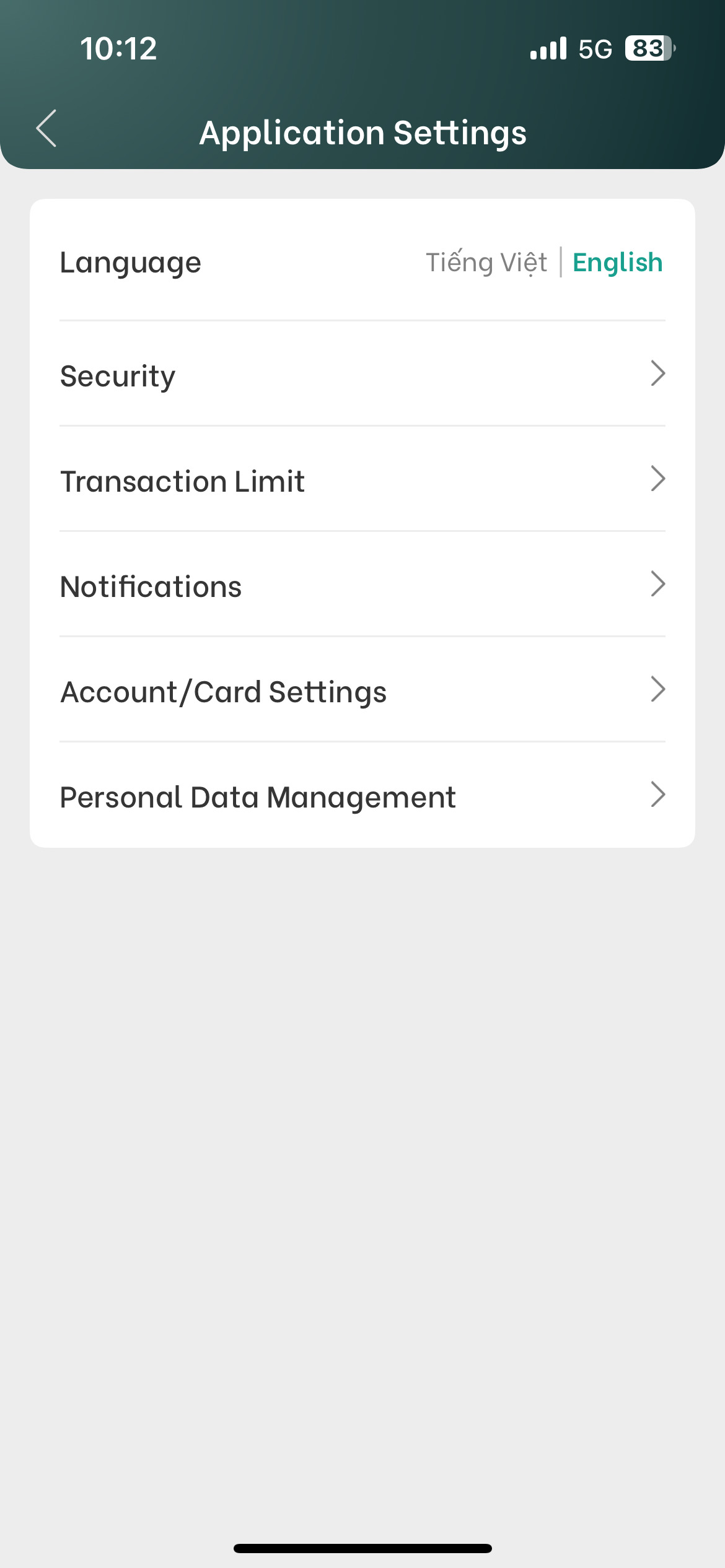This screenshot has width=725, height=1568.
Task: Switch language to Tiếng Việt
Action: click(486, 263)
